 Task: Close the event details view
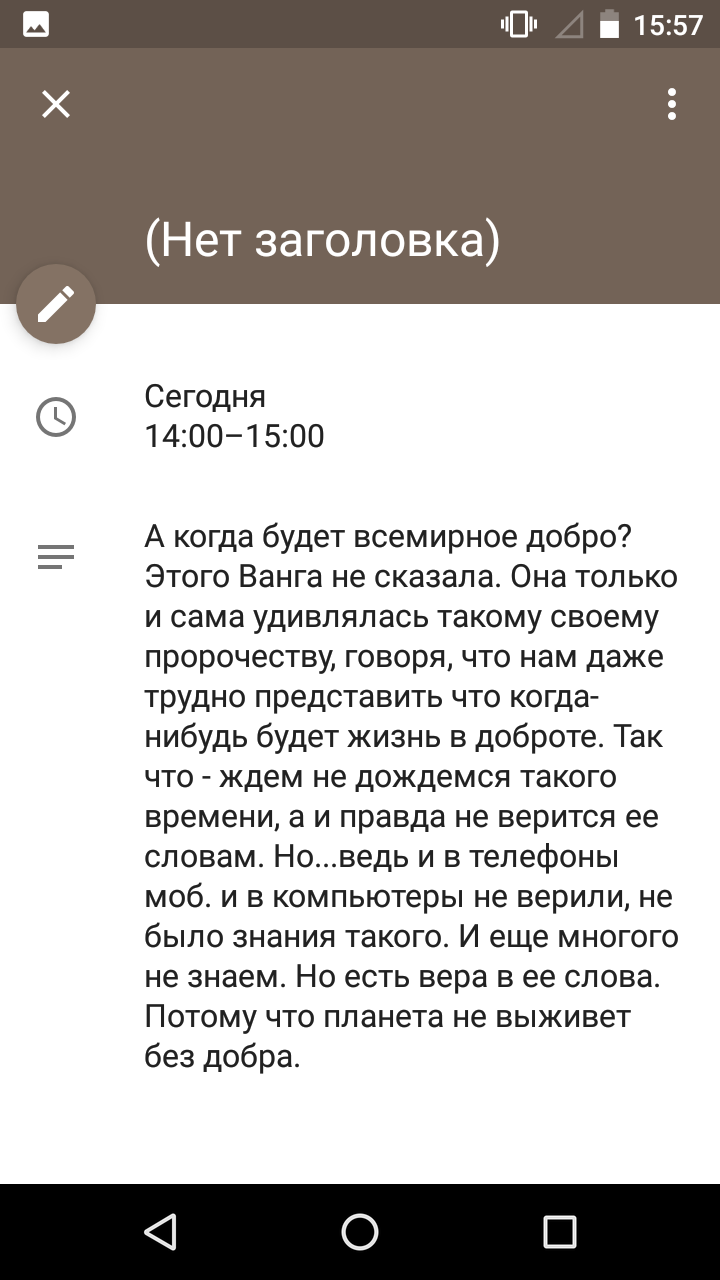point(56,104)
